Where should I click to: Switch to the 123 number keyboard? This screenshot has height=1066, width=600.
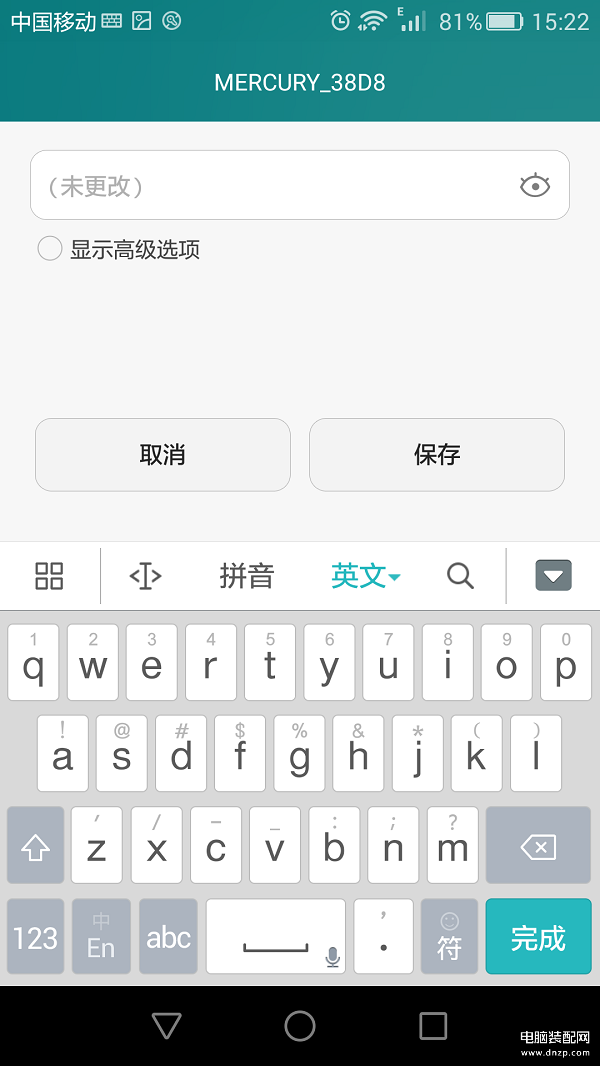click(x=36, y=937)
